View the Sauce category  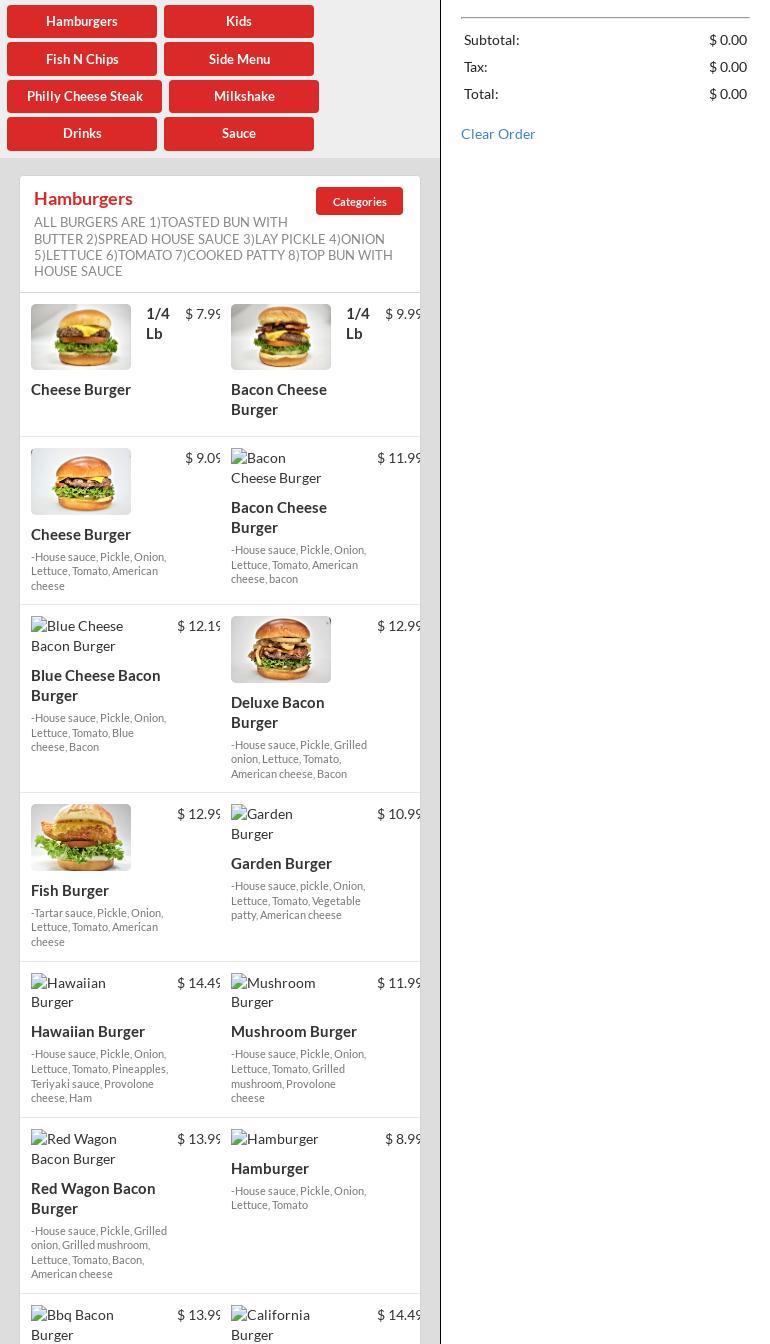click(x=238, y=133)
